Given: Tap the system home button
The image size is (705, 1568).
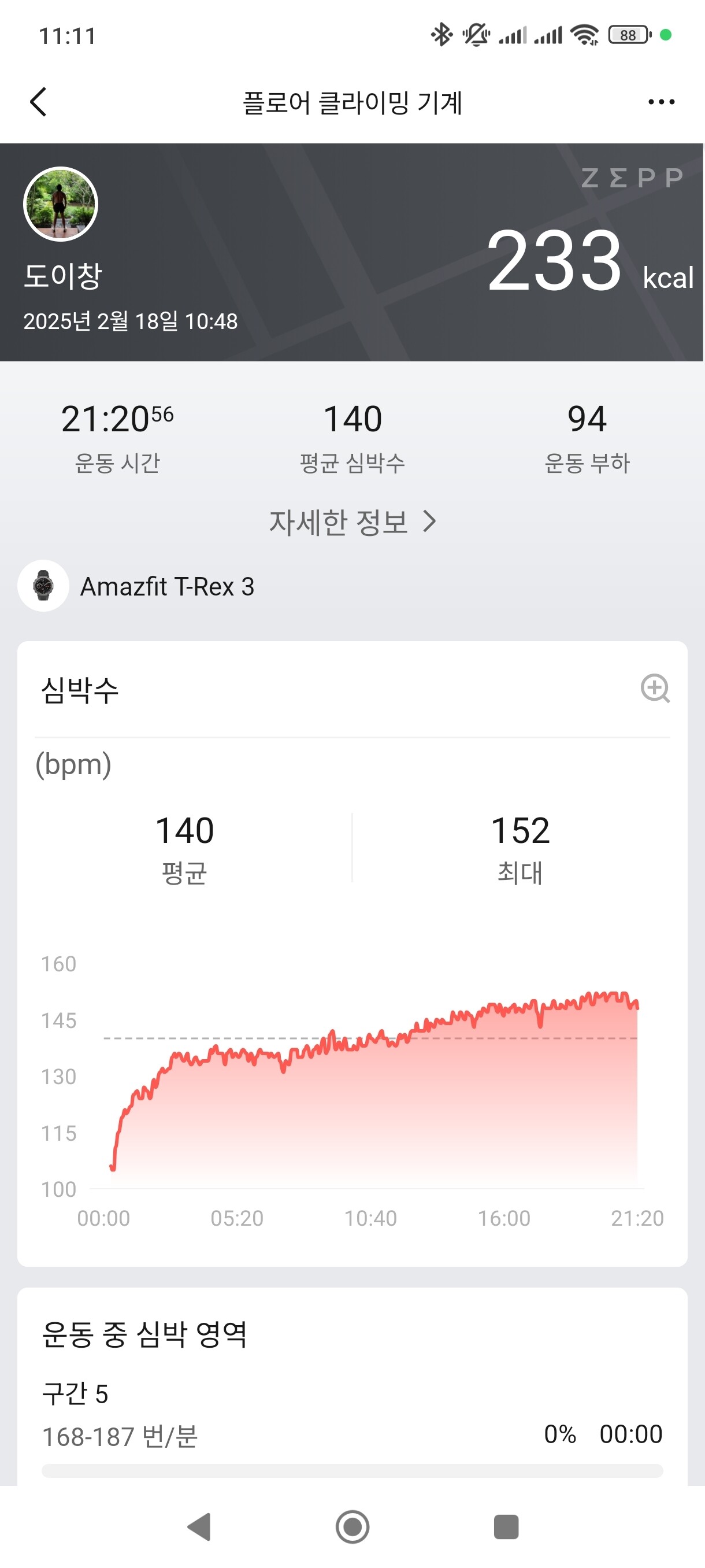Looking at the screenshot, I should [x=352, y=1526].
